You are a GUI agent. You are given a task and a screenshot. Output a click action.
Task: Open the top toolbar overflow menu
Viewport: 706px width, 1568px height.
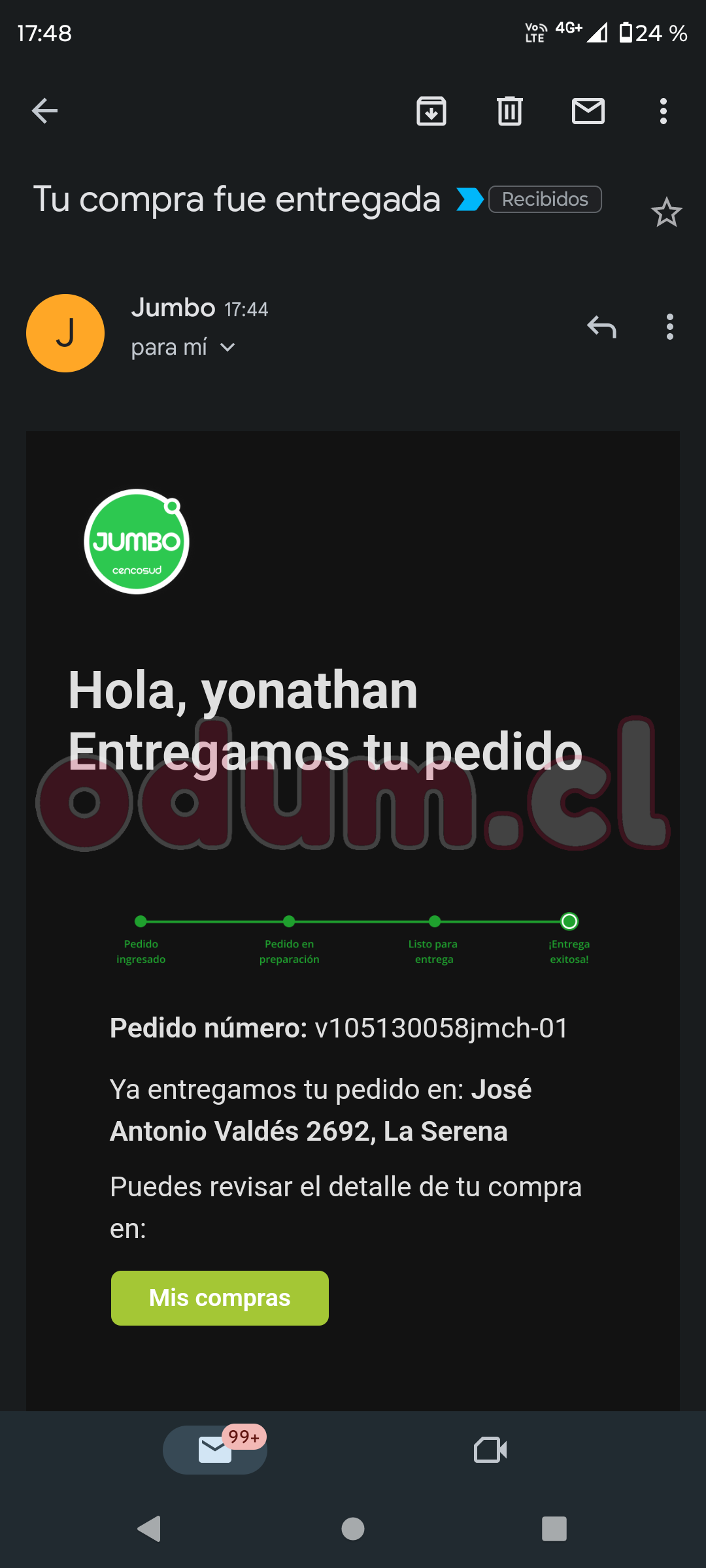(664, 111)
